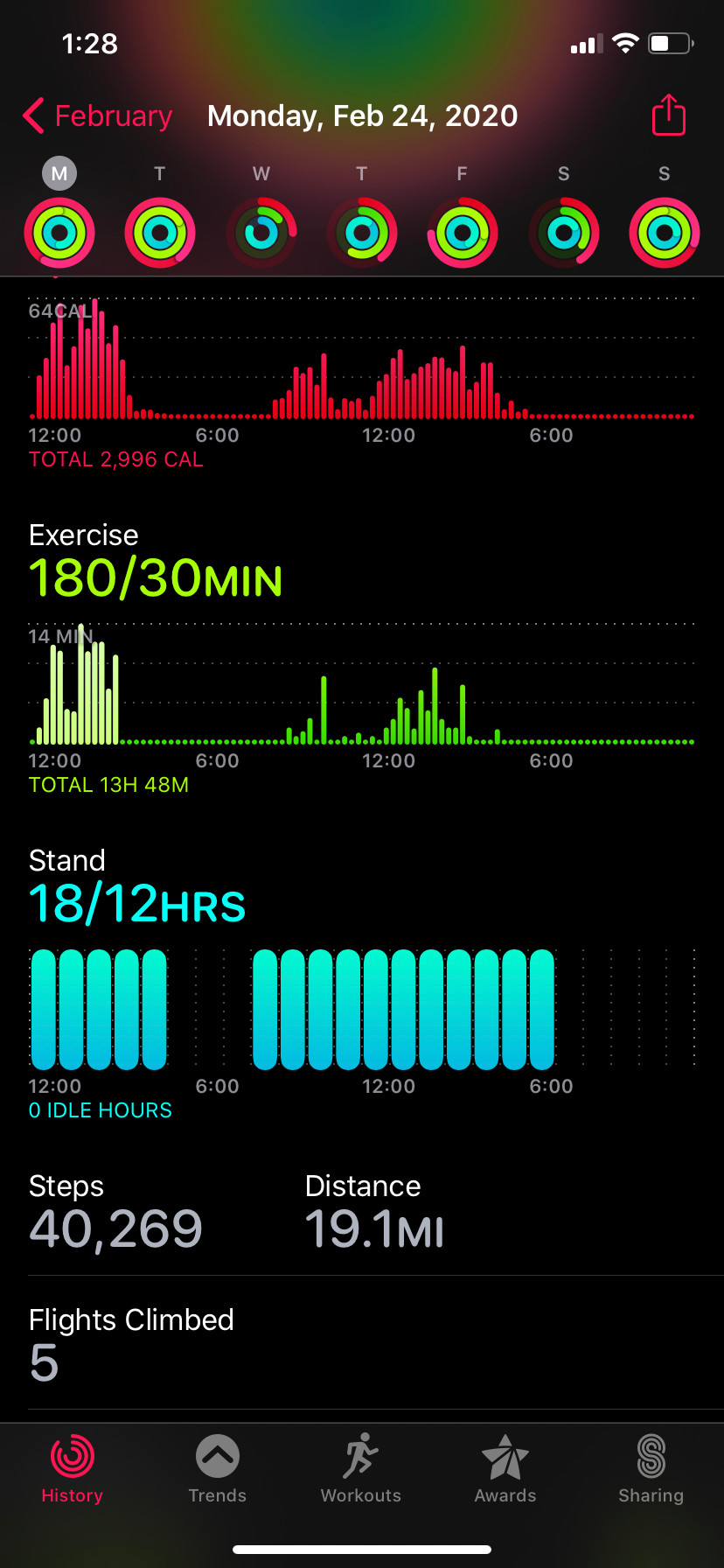
Task: Select Sunday's activity rings
Action: point(665,233)
